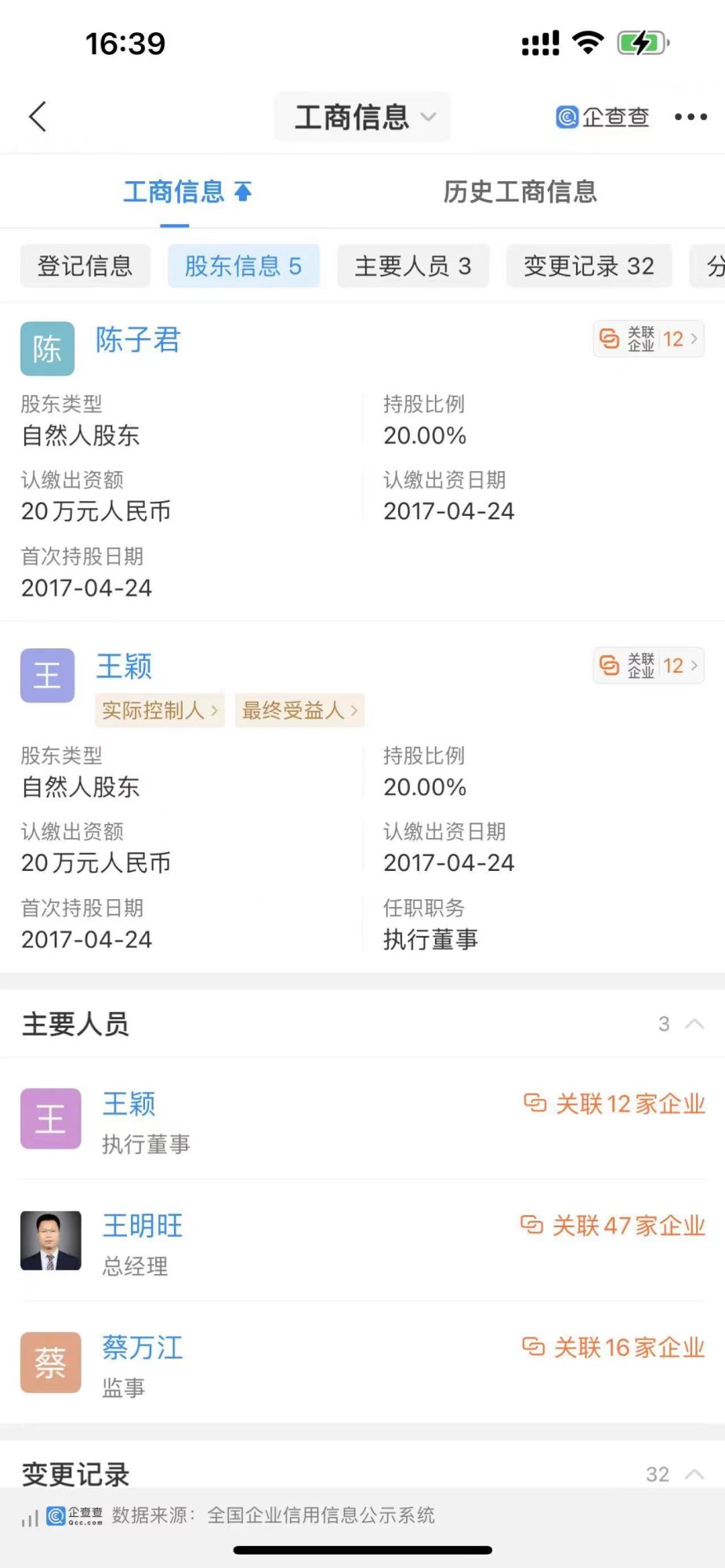Jump to the 主要人员 3 chip
This screenshot has height=1568, width=725.
pyautogui.click(x=413, y=266)
